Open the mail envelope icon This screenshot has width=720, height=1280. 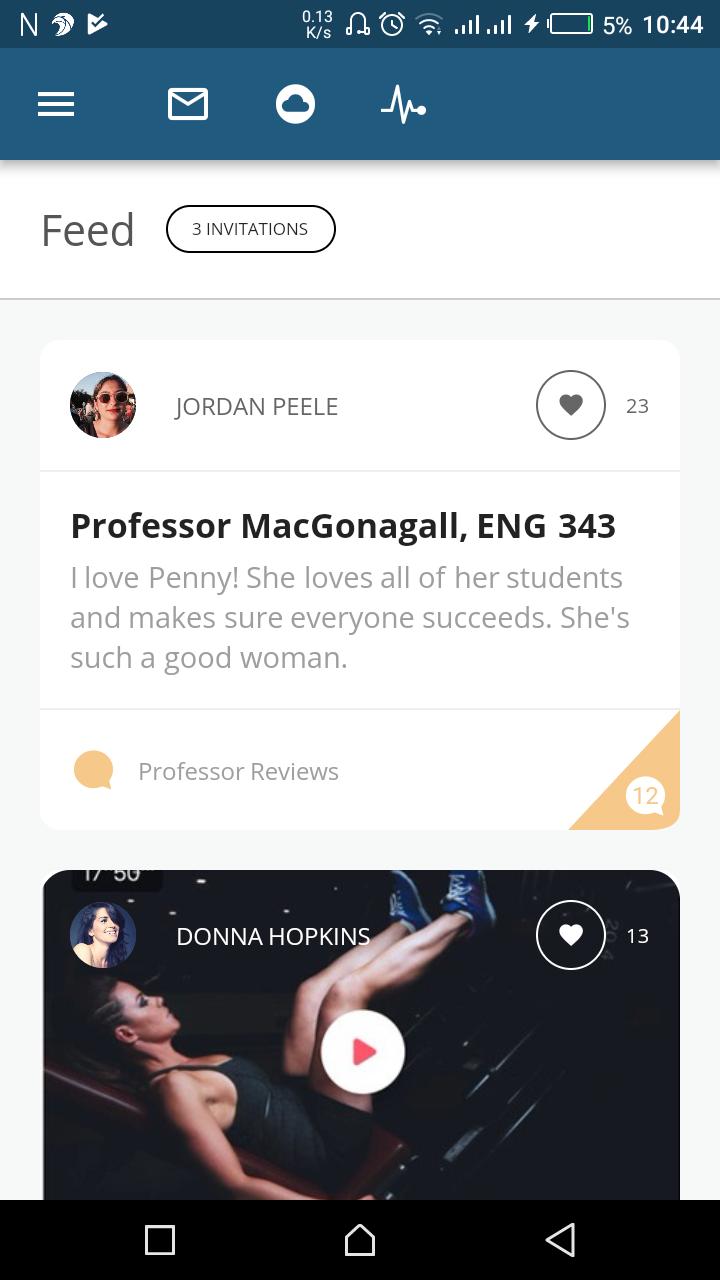(188, 104)
